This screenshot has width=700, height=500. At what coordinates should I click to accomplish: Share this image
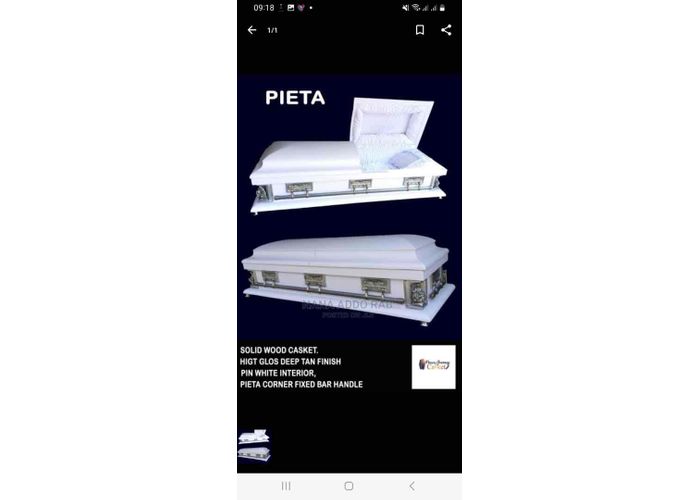point(446,30)
